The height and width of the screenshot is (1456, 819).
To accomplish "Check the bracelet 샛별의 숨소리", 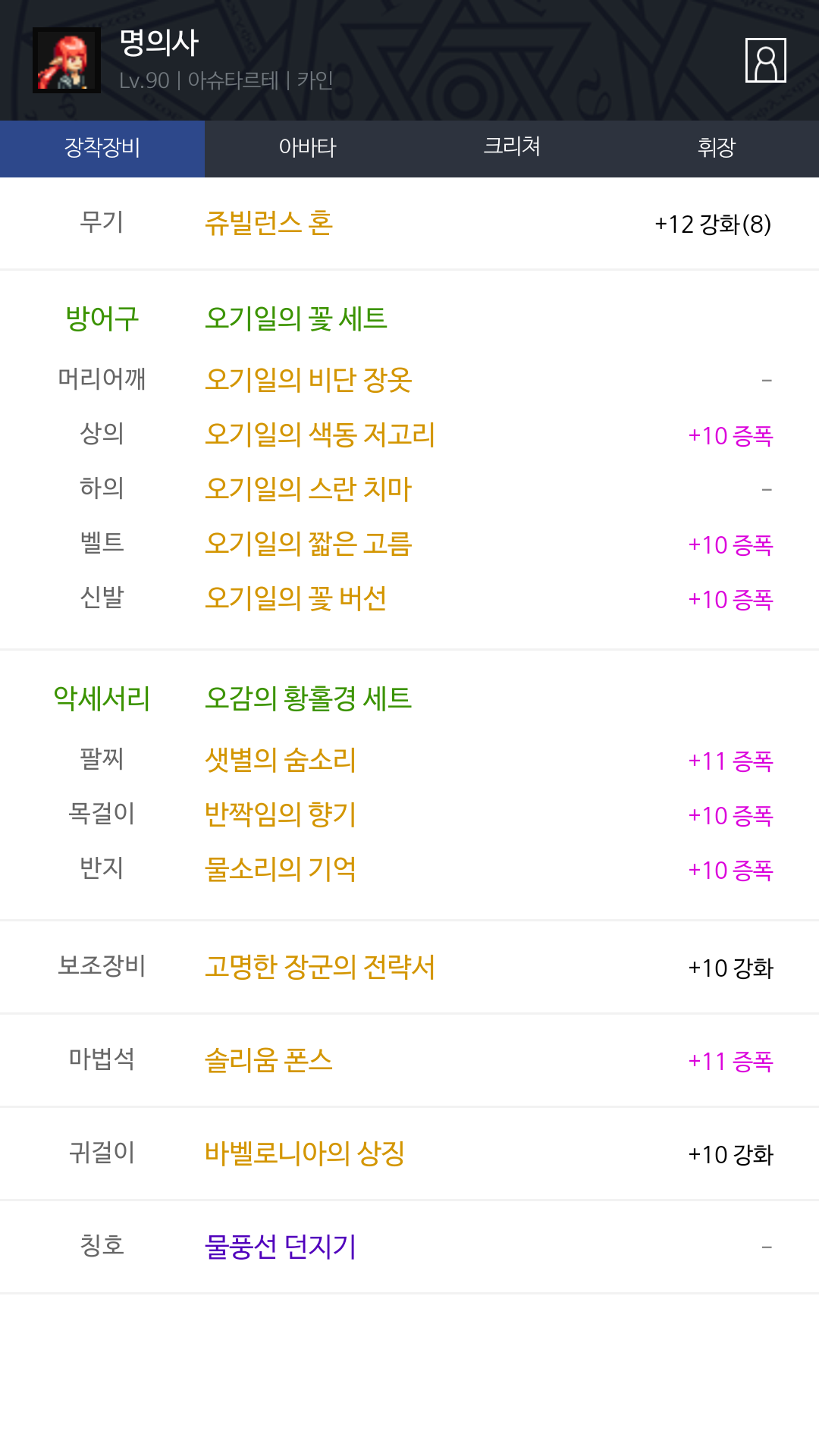I will coord(281,760).
